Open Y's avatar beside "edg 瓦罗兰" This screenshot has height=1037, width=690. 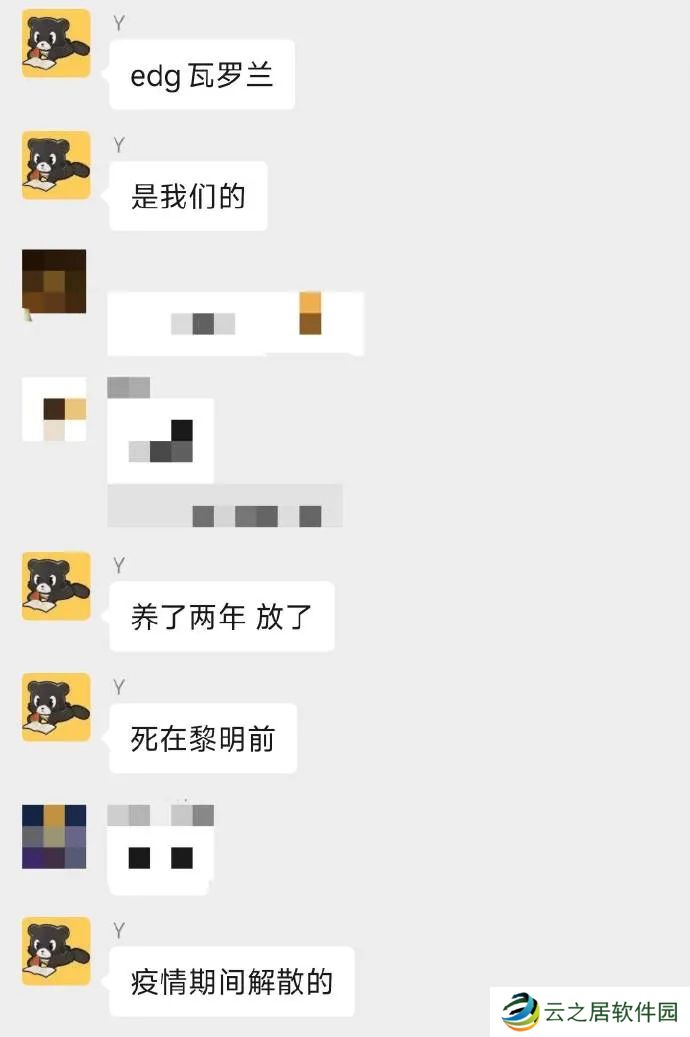(56, 44)
